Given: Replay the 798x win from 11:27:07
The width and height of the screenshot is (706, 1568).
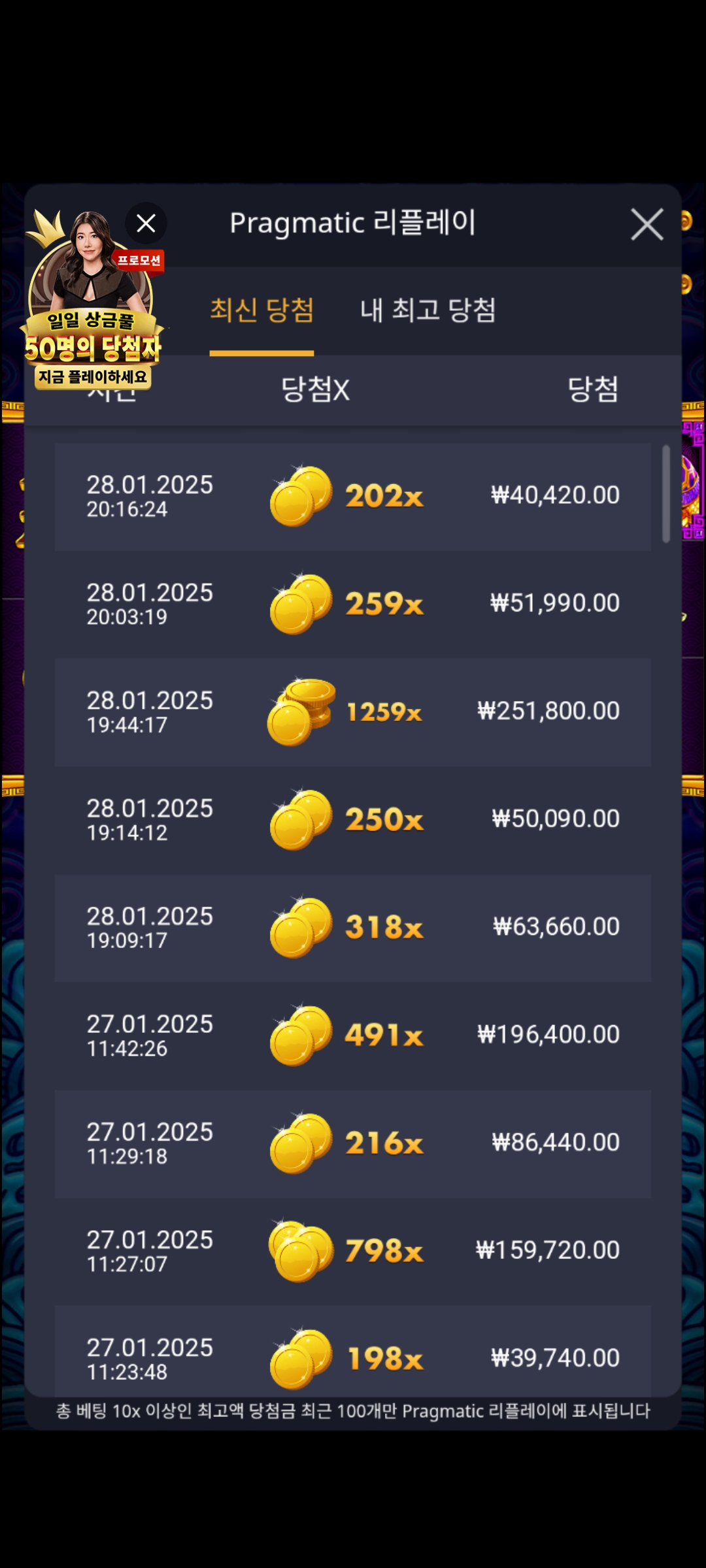Looking at the screenshot, I should [x=352, y=1251].
